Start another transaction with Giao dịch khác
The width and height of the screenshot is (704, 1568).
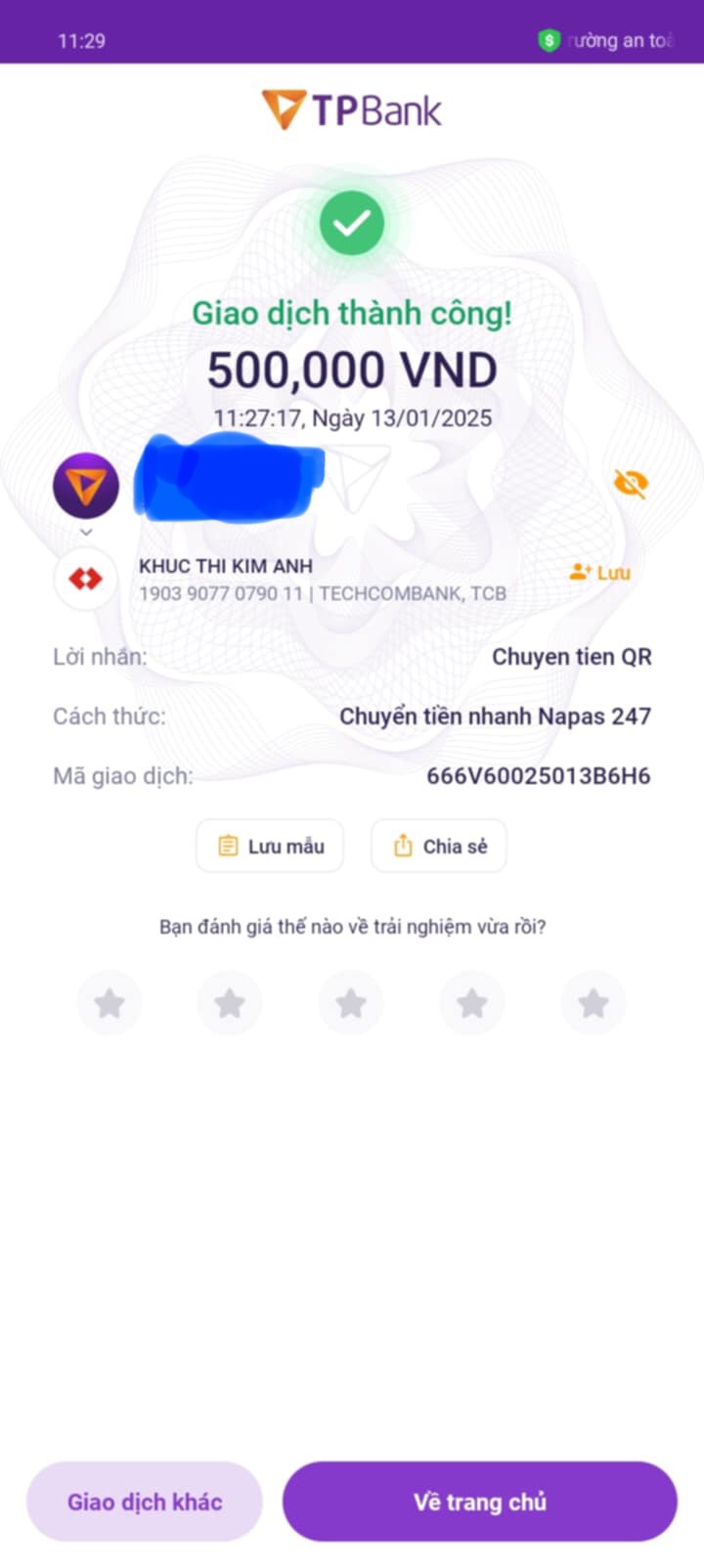pos(145,1502)
